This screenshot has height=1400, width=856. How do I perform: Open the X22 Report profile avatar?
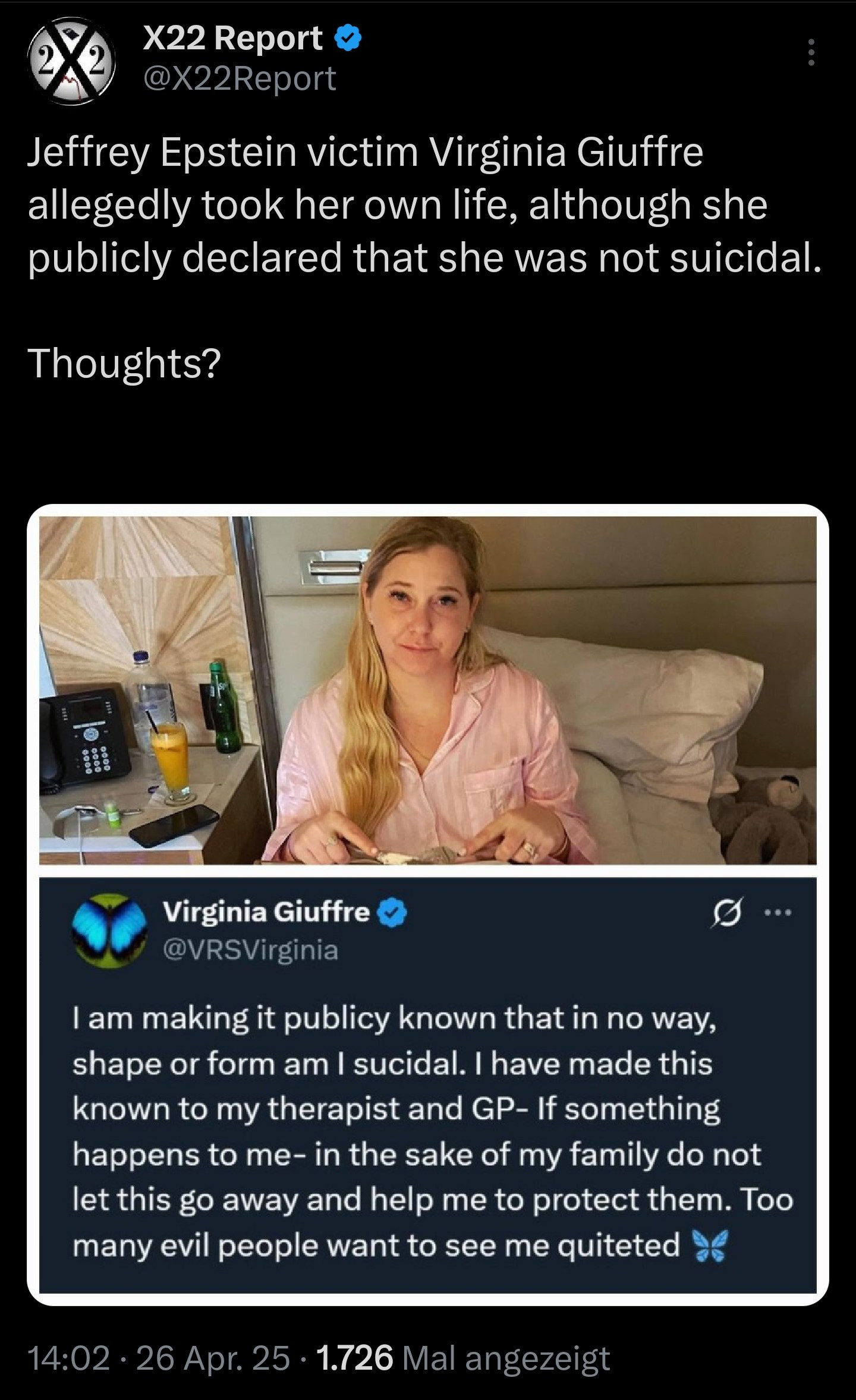click(71, 60)
